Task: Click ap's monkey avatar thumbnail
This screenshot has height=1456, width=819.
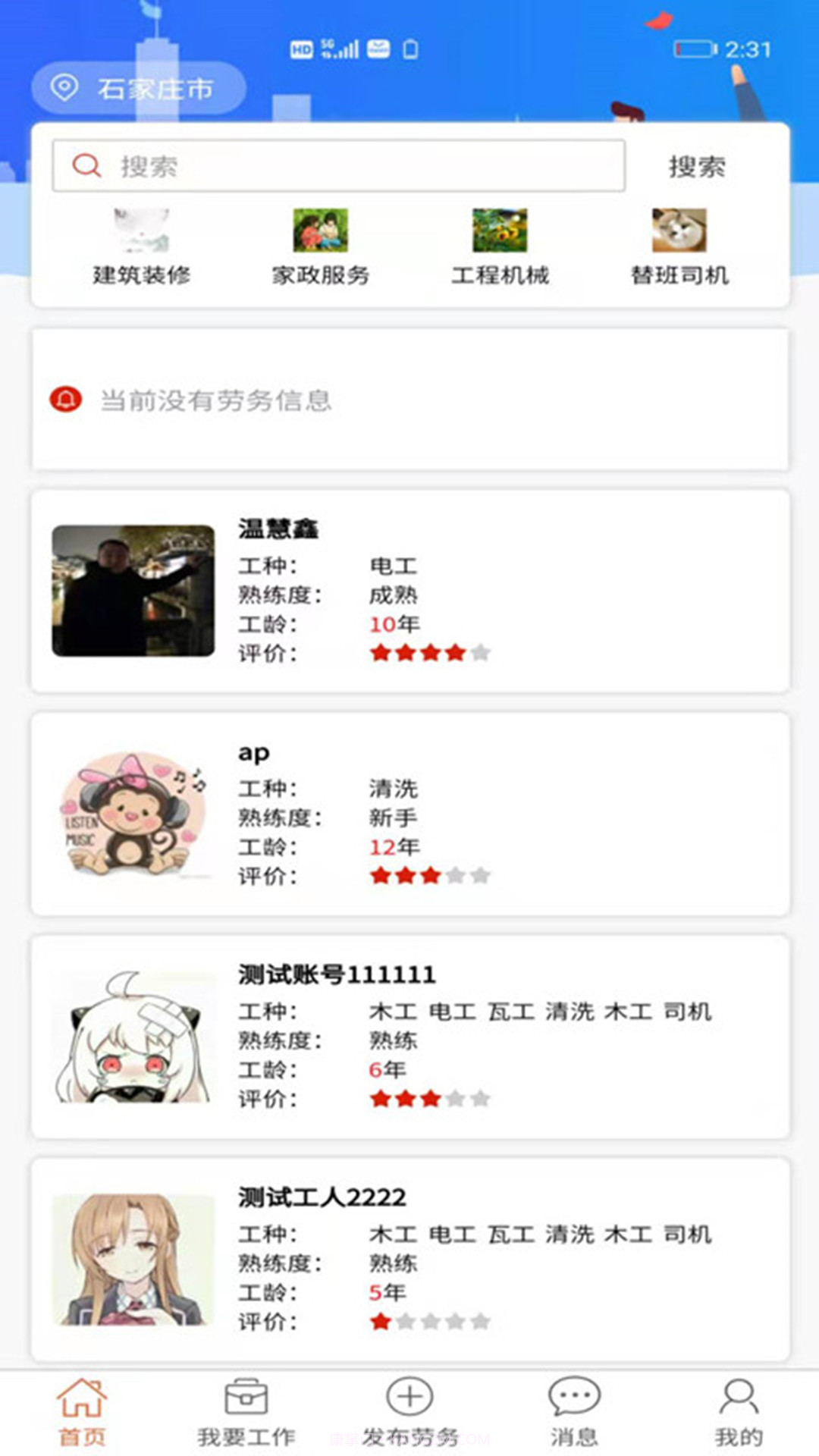Action: 133,815
